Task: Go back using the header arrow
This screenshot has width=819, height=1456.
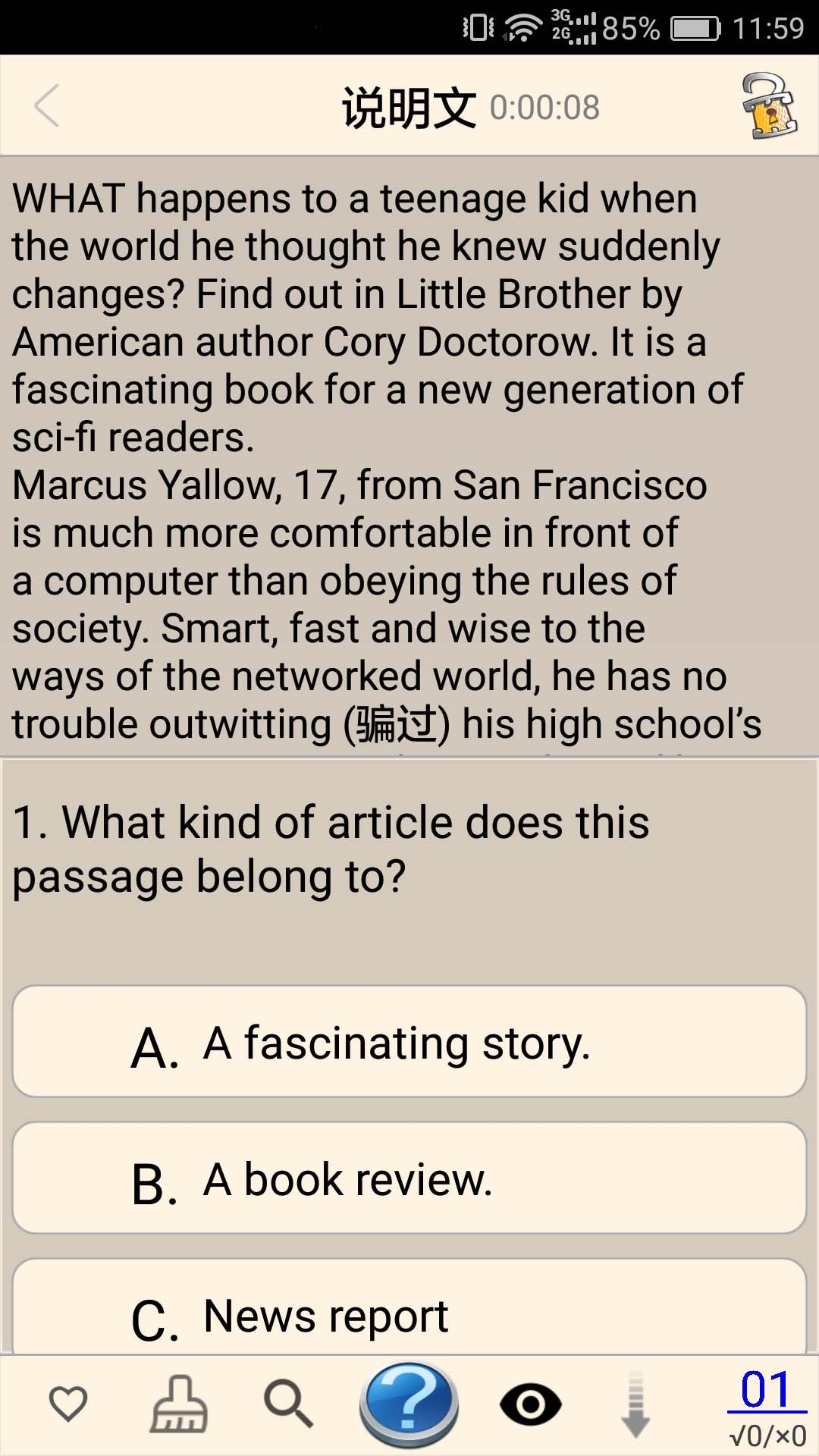Action: click(47, 105)
